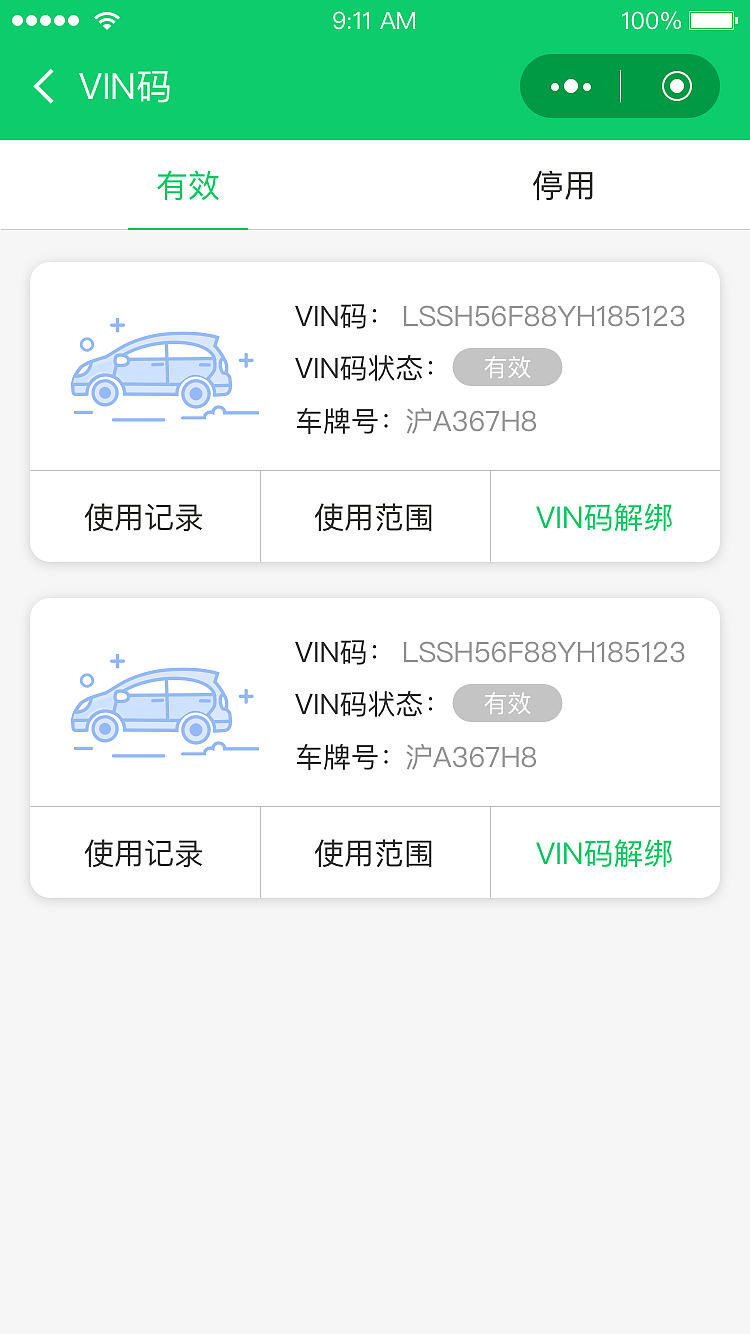The image size is (750, 1334).
Task: Open 使用范围 on the first VIN card
Action: point(375,517)
